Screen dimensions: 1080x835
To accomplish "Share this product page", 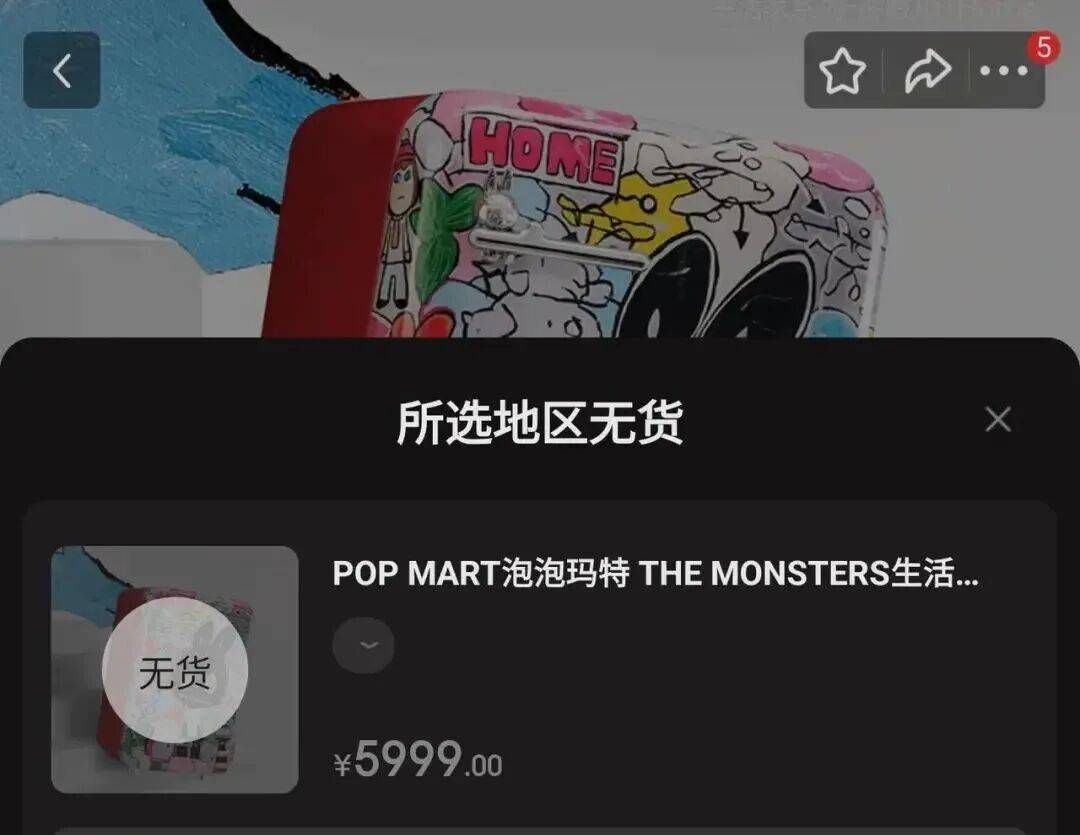I will tap(928, 70).
